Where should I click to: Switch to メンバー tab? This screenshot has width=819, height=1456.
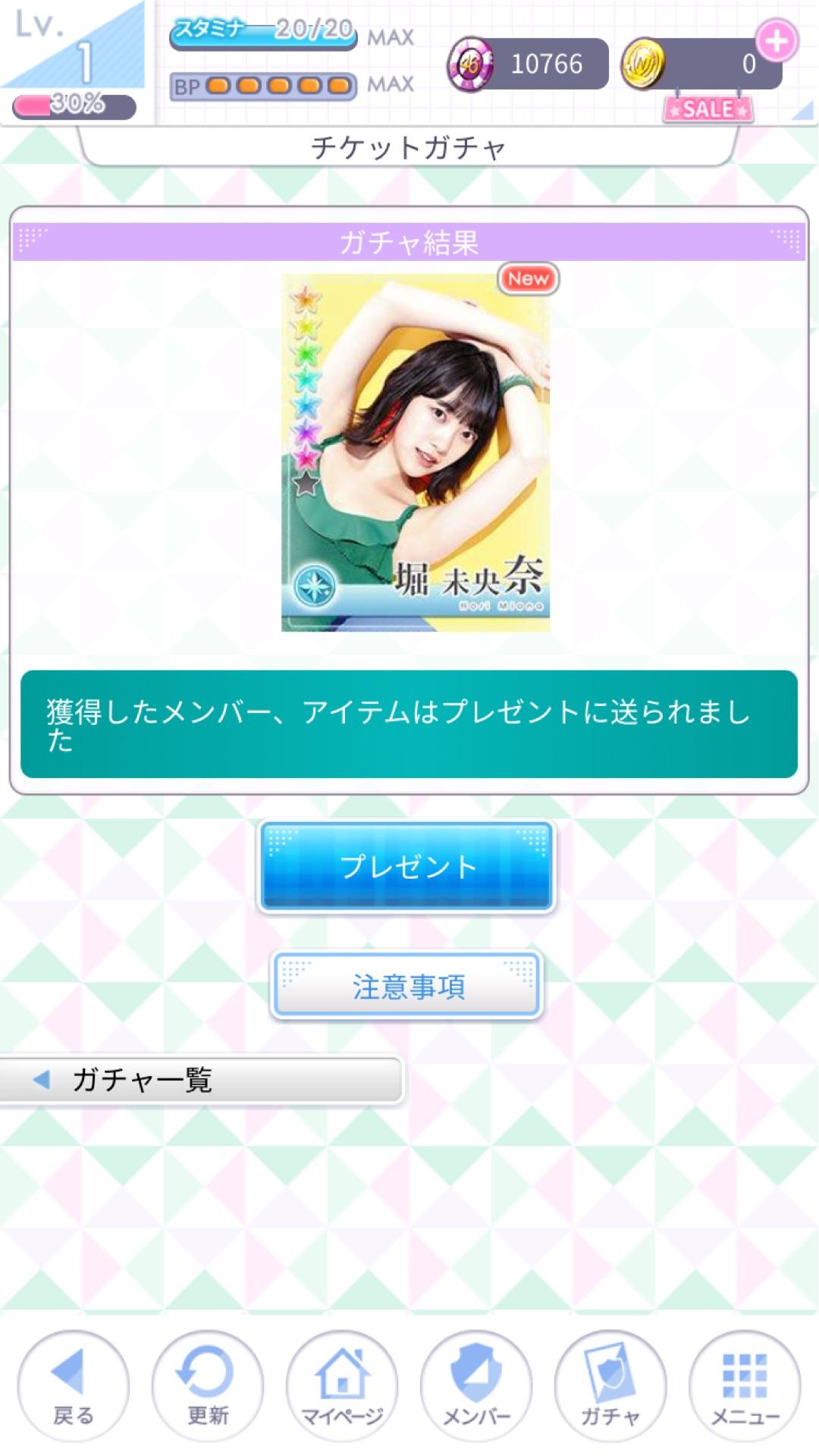476,1385
